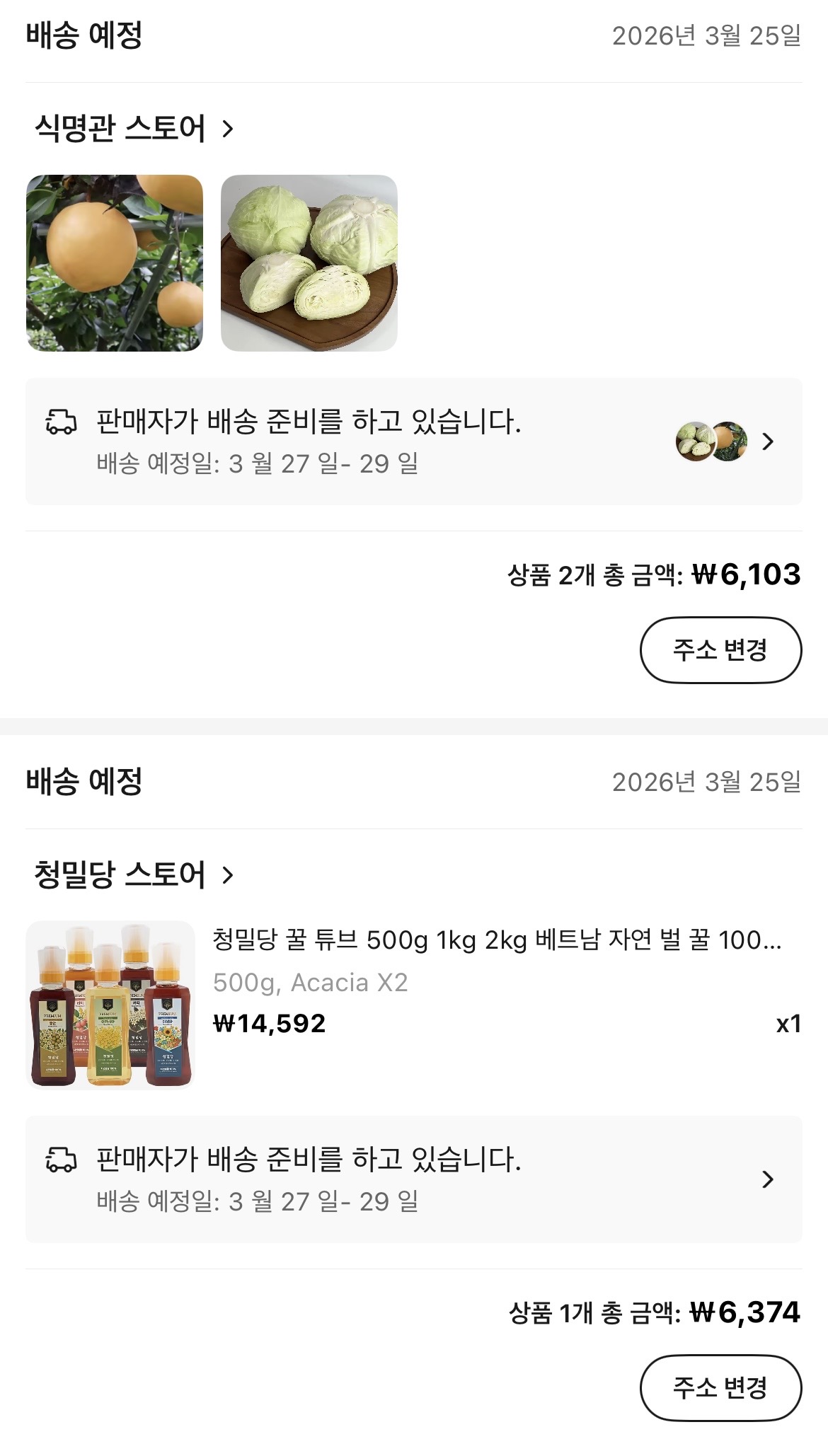Change address for the ₩6,374 order
The width and height of the screenshot is (828, 1456).
720,1388
